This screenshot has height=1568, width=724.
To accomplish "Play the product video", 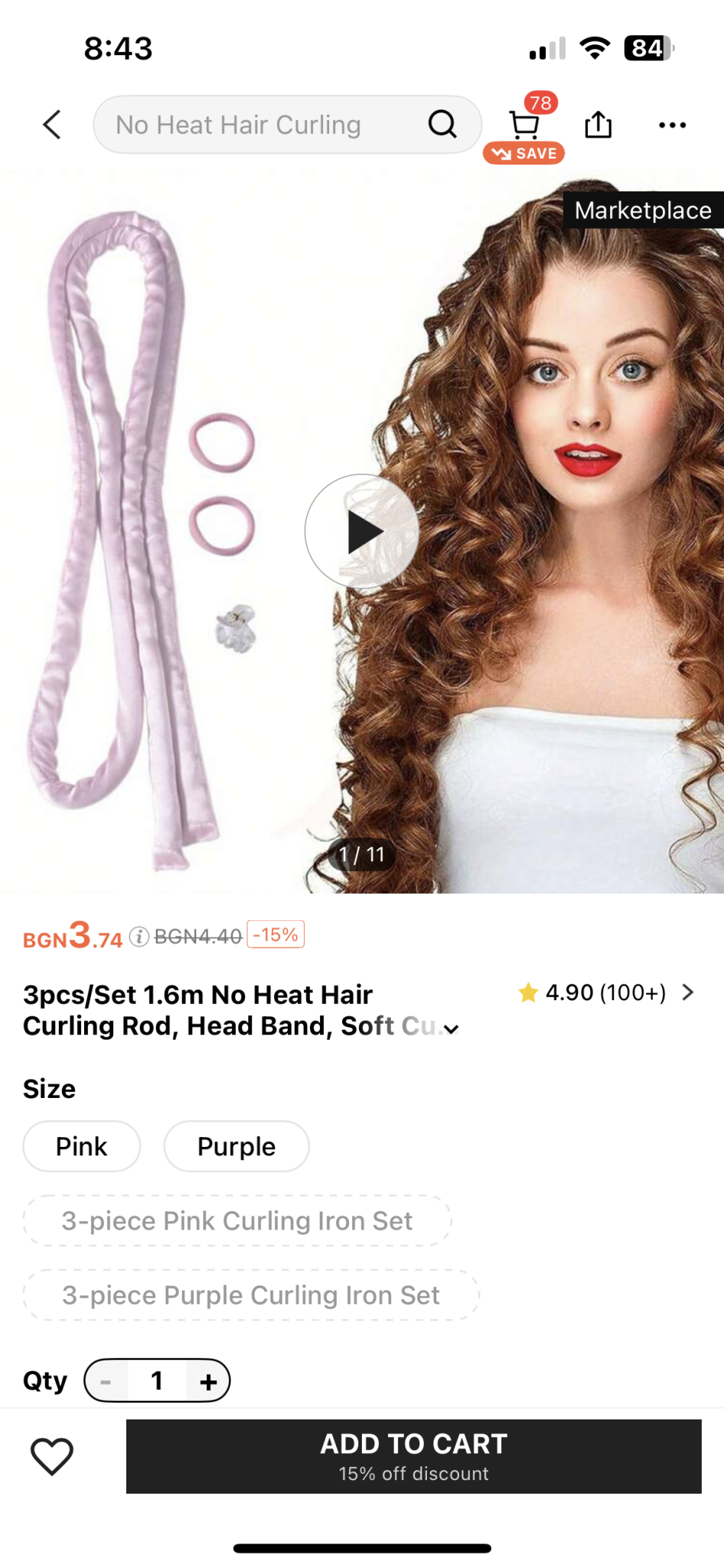I will pos(362,531).
